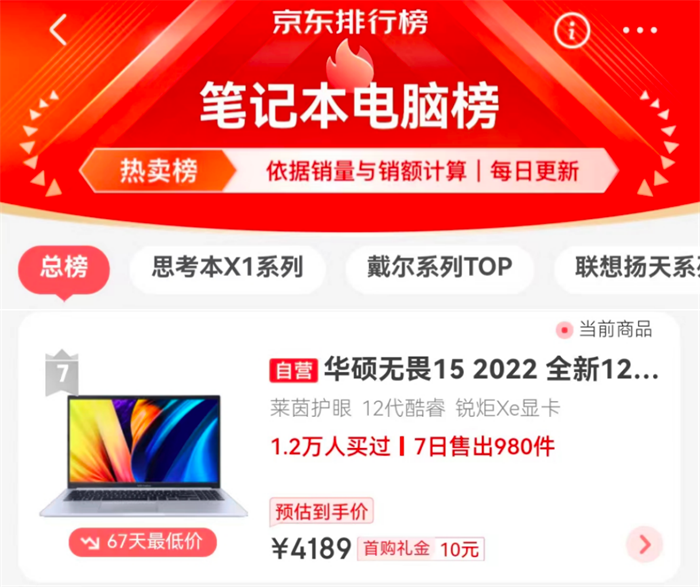Switch to the 思考本X1系列 tab
The width and height of the screenshot is (700, 587).
click(227, 268)
